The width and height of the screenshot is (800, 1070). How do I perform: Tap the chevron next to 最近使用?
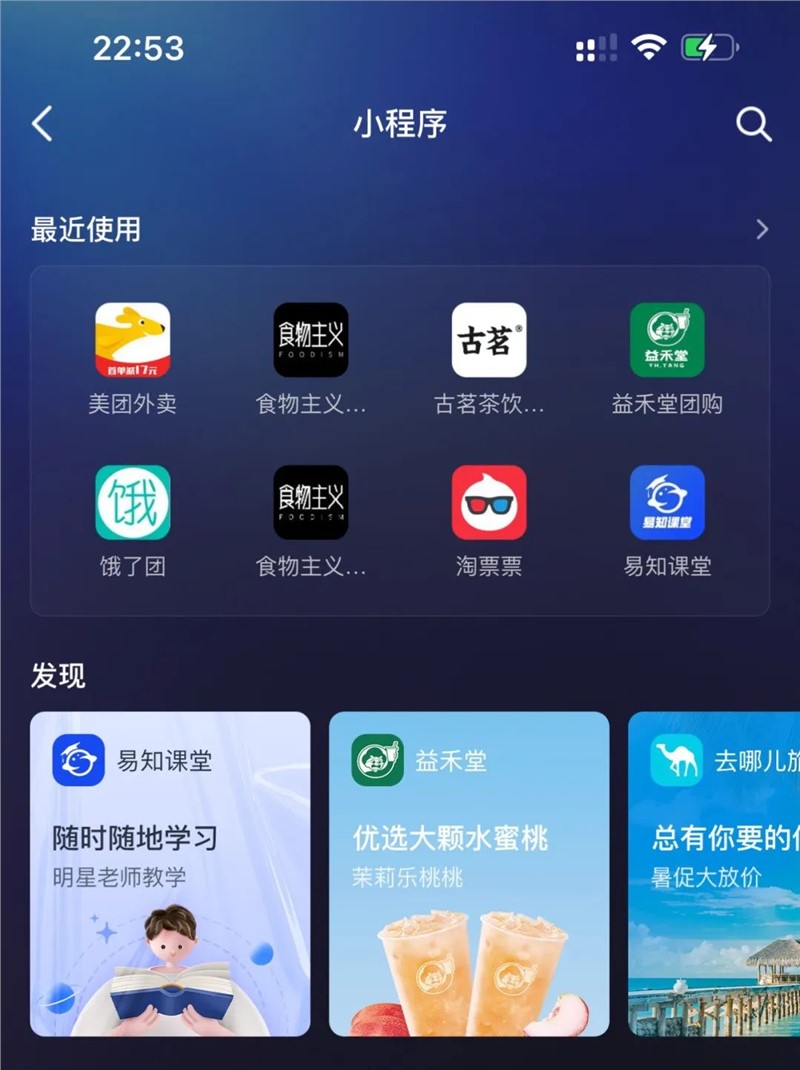click(764, 228)
